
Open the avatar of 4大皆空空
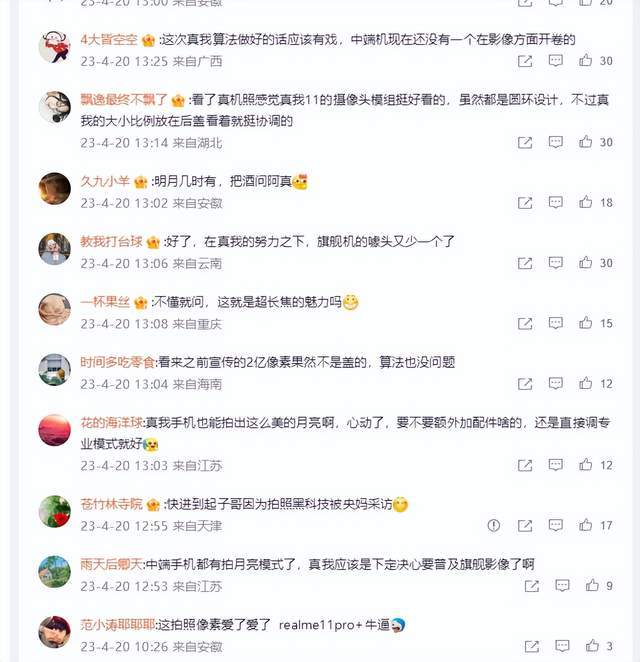[x=54, y=47]
